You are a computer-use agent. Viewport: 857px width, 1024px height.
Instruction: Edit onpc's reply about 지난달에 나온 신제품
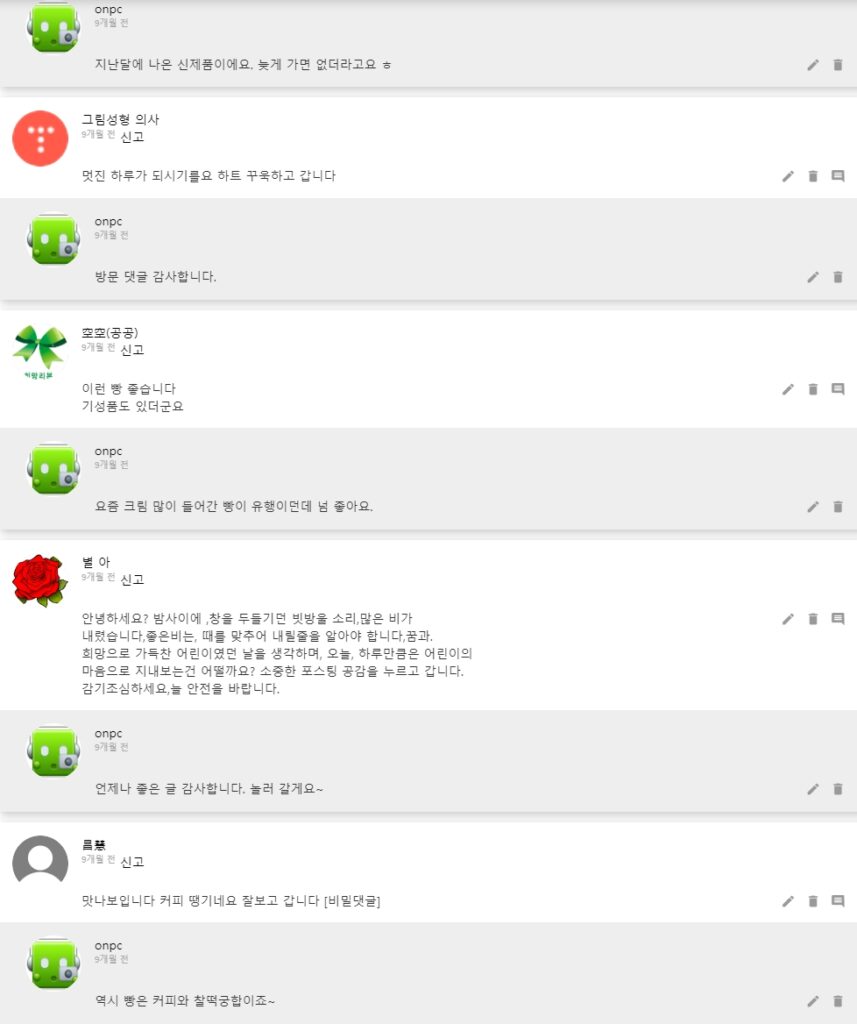pyautogui.click(x=813, y=65)
